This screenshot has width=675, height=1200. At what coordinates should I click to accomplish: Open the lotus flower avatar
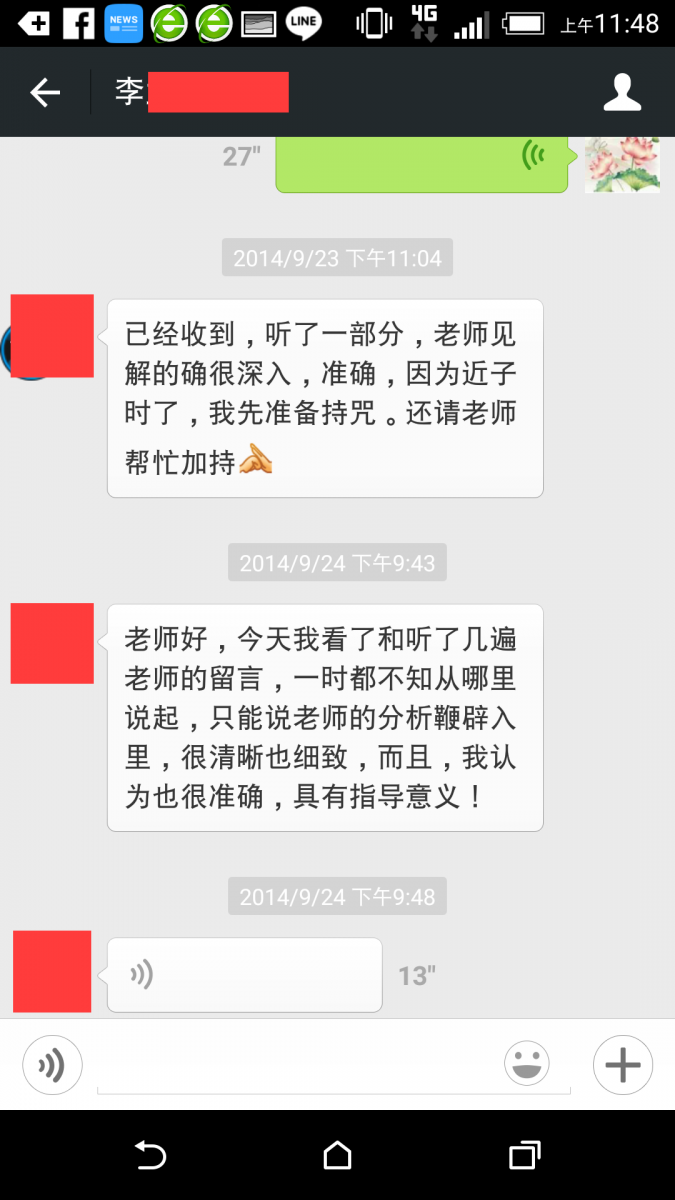pos(622,164)
